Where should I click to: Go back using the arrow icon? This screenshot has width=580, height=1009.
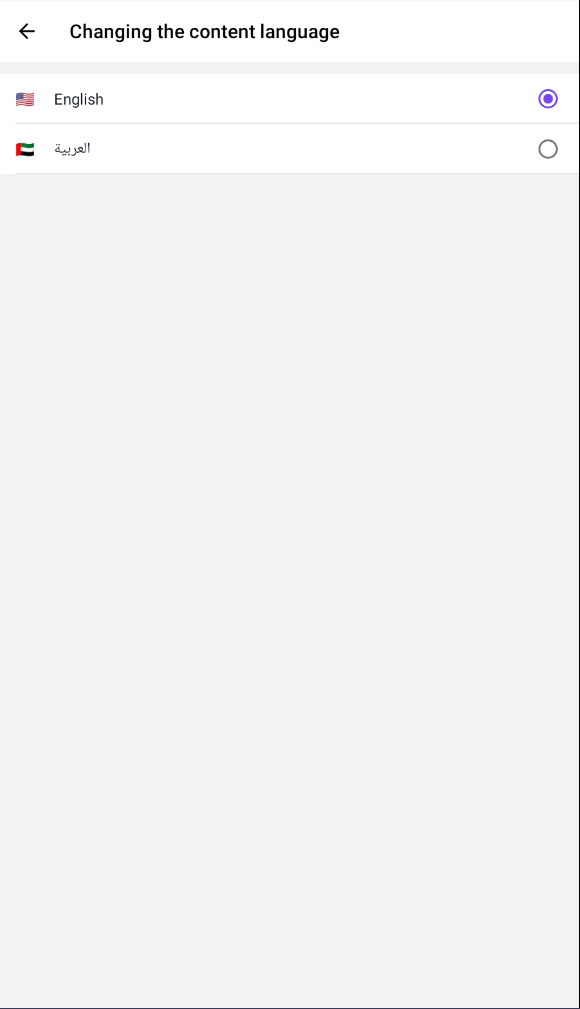click(26, 31)
